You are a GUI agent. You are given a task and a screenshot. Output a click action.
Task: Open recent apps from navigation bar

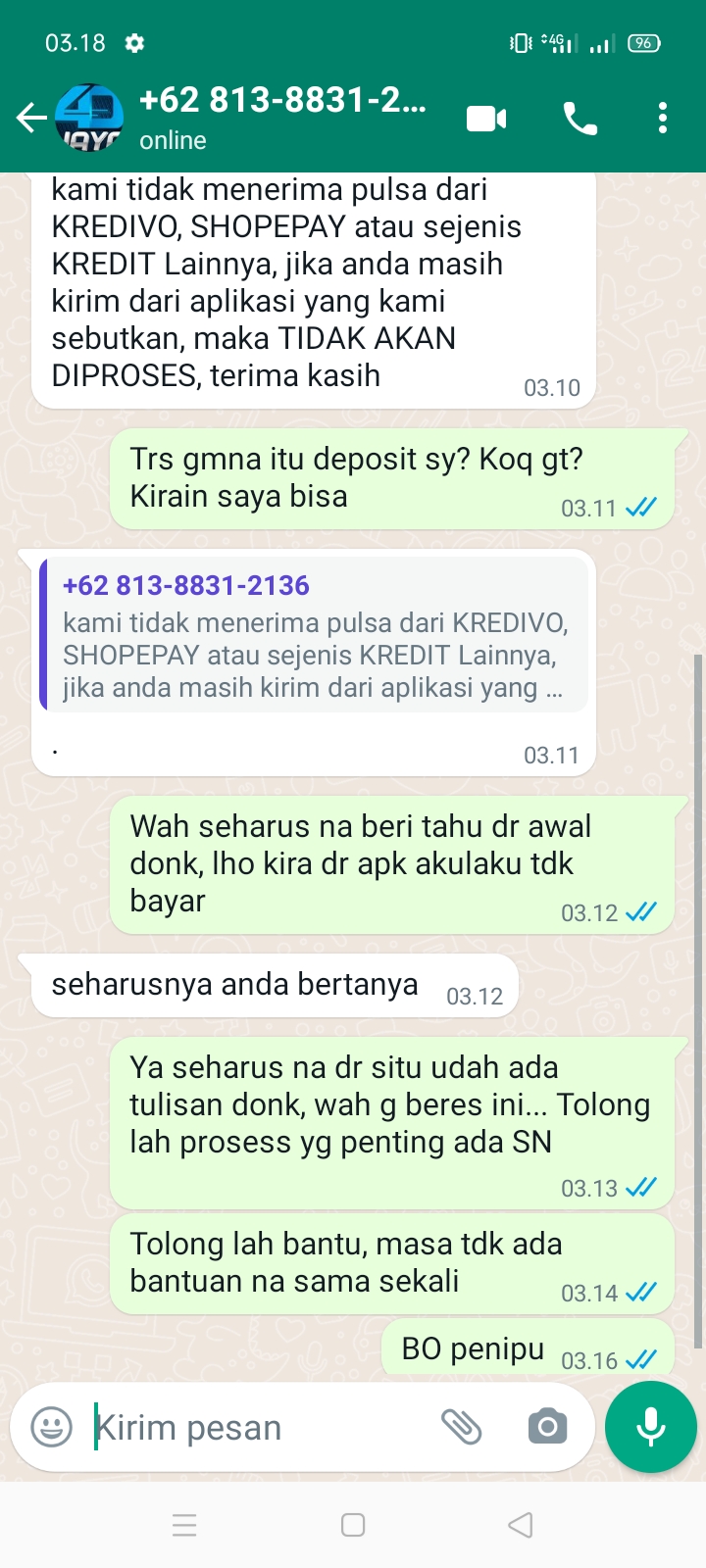click(x=184, y=1525)
